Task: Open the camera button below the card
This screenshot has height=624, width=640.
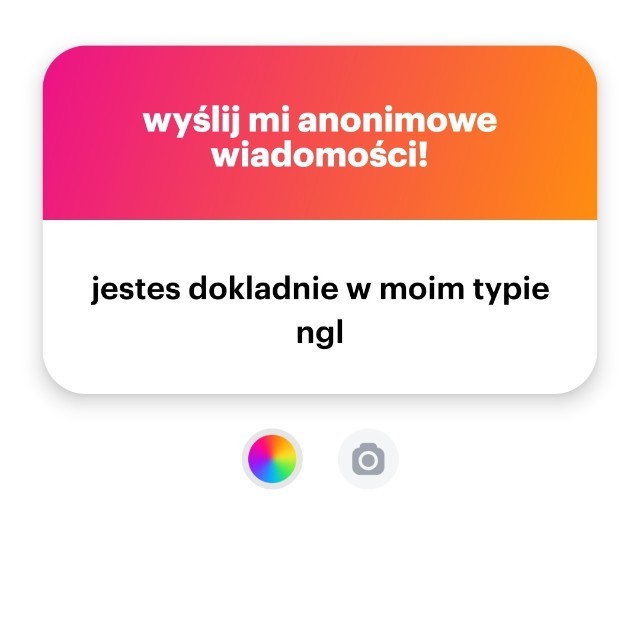Action: coord(368,459)
